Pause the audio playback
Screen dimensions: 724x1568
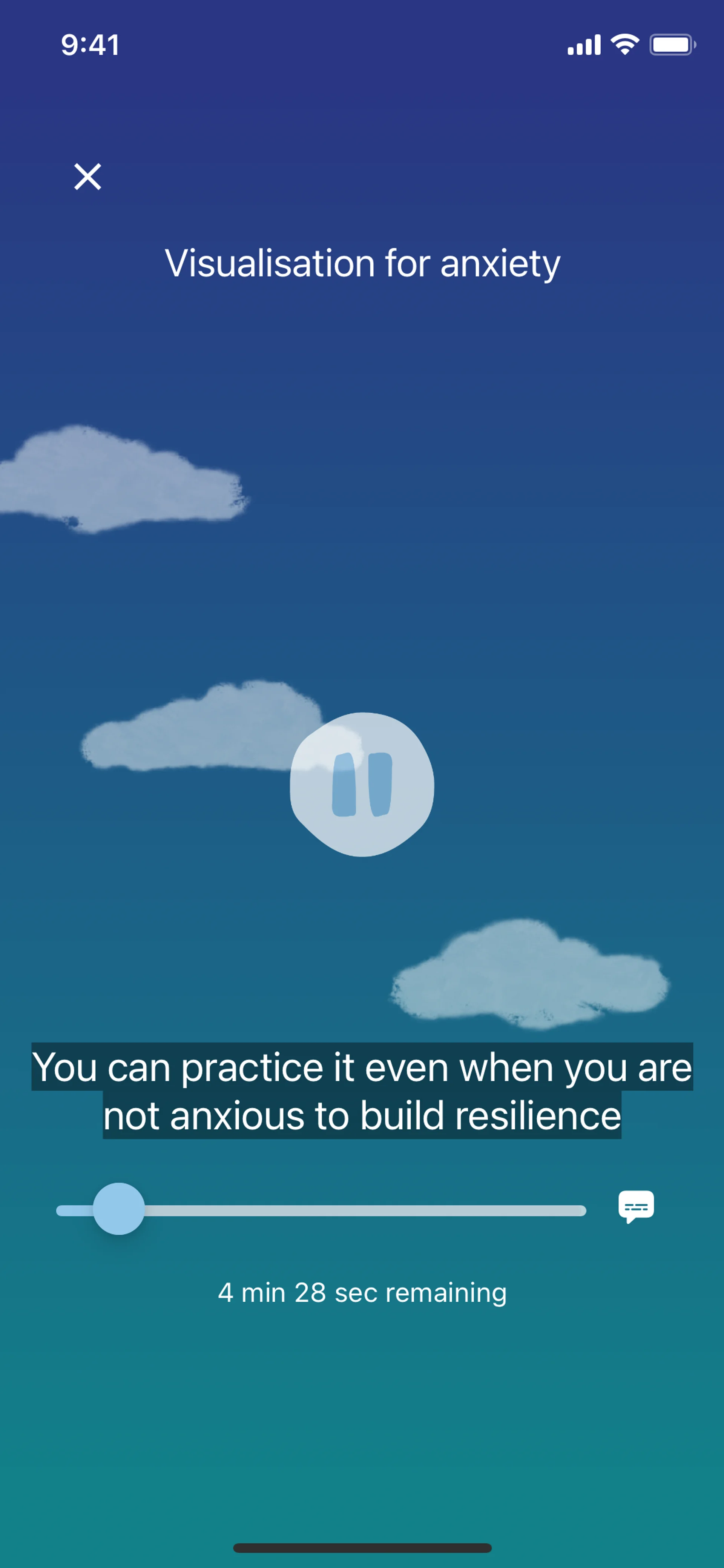pyautogui.click(x=362, y=785)
